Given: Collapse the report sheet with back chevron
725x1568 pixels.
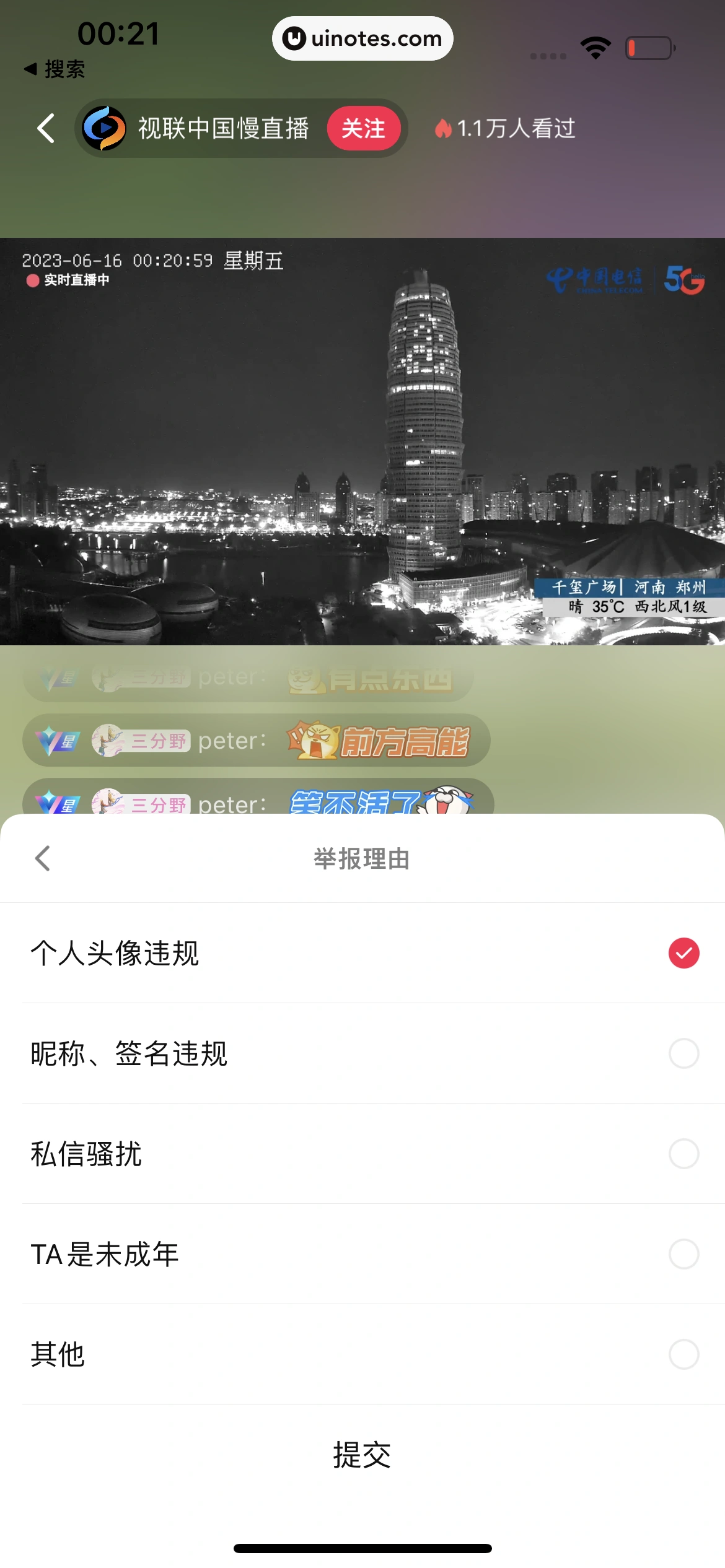Looking at the screenshot, I should point(42,858).
